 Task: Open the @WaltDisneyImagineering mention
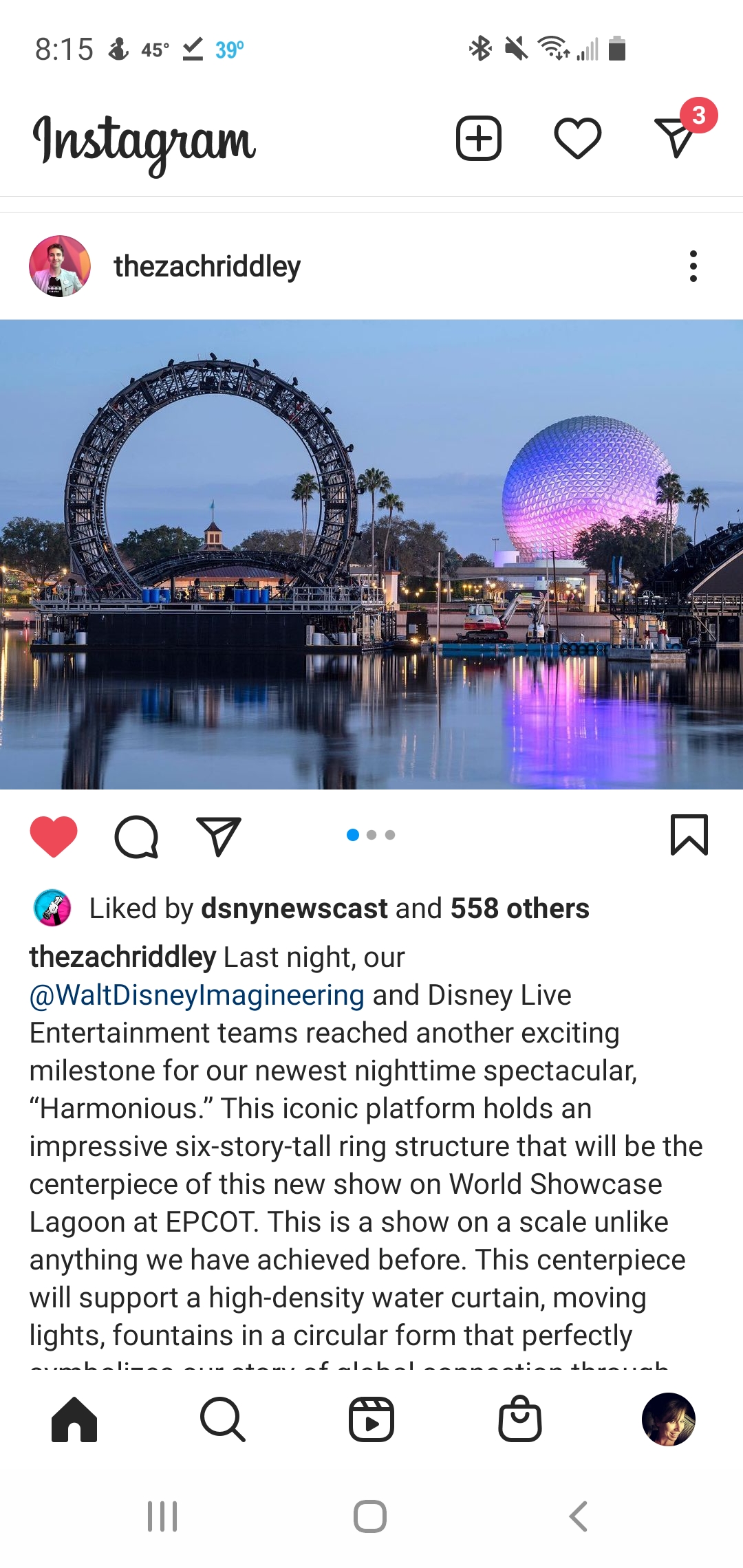click(x=197, y=995)
